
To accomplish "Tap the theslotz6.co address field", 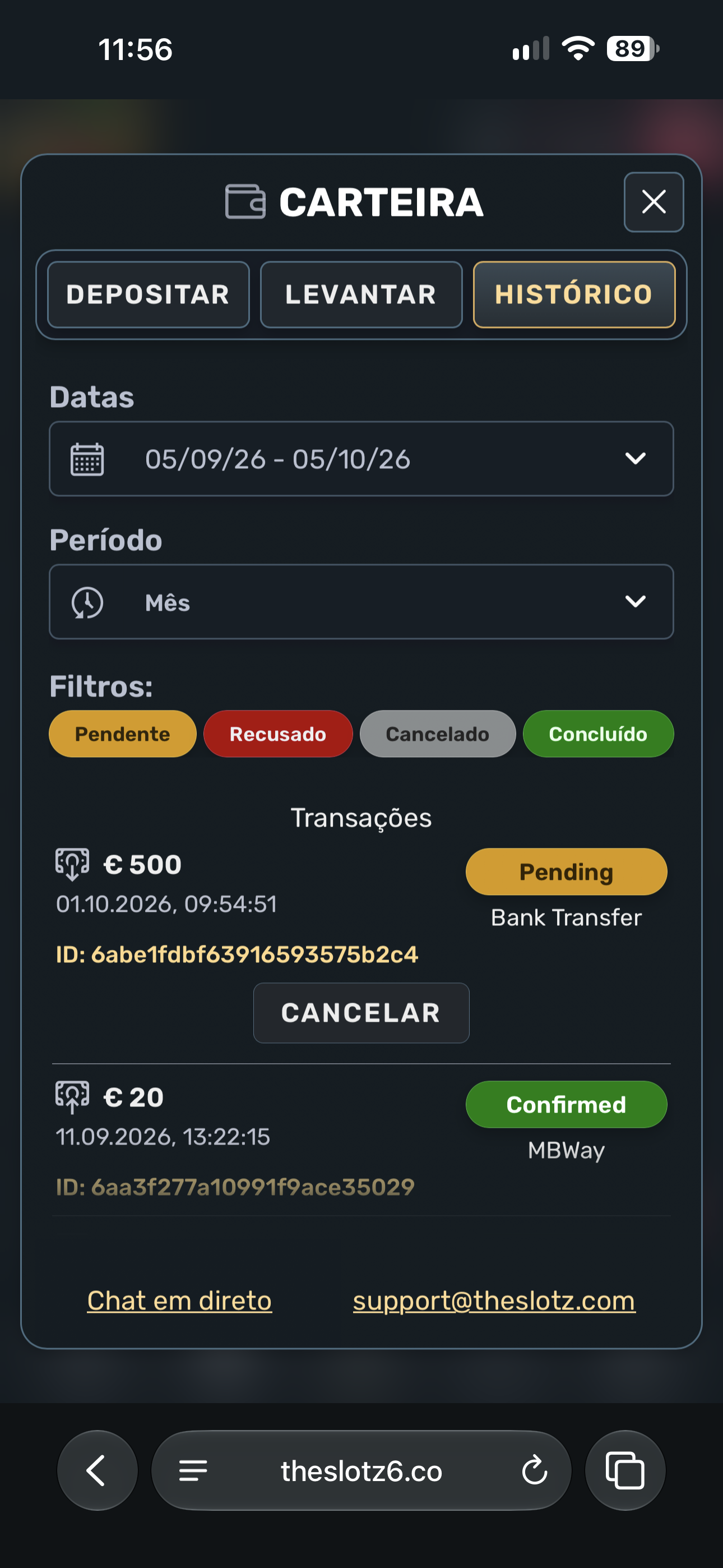I will coord(361,1470).
